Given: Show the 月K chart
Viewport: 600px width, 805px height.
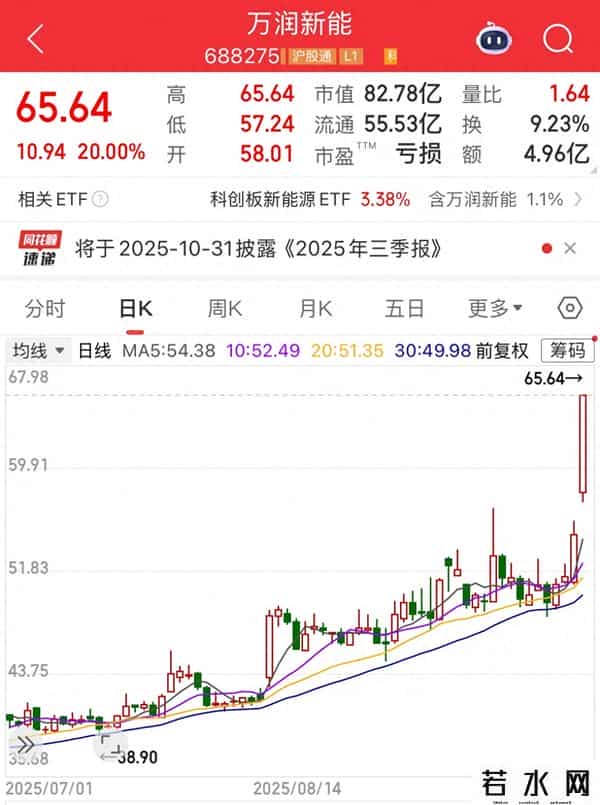Looking at the screenshot, I should tap(316, 308).
